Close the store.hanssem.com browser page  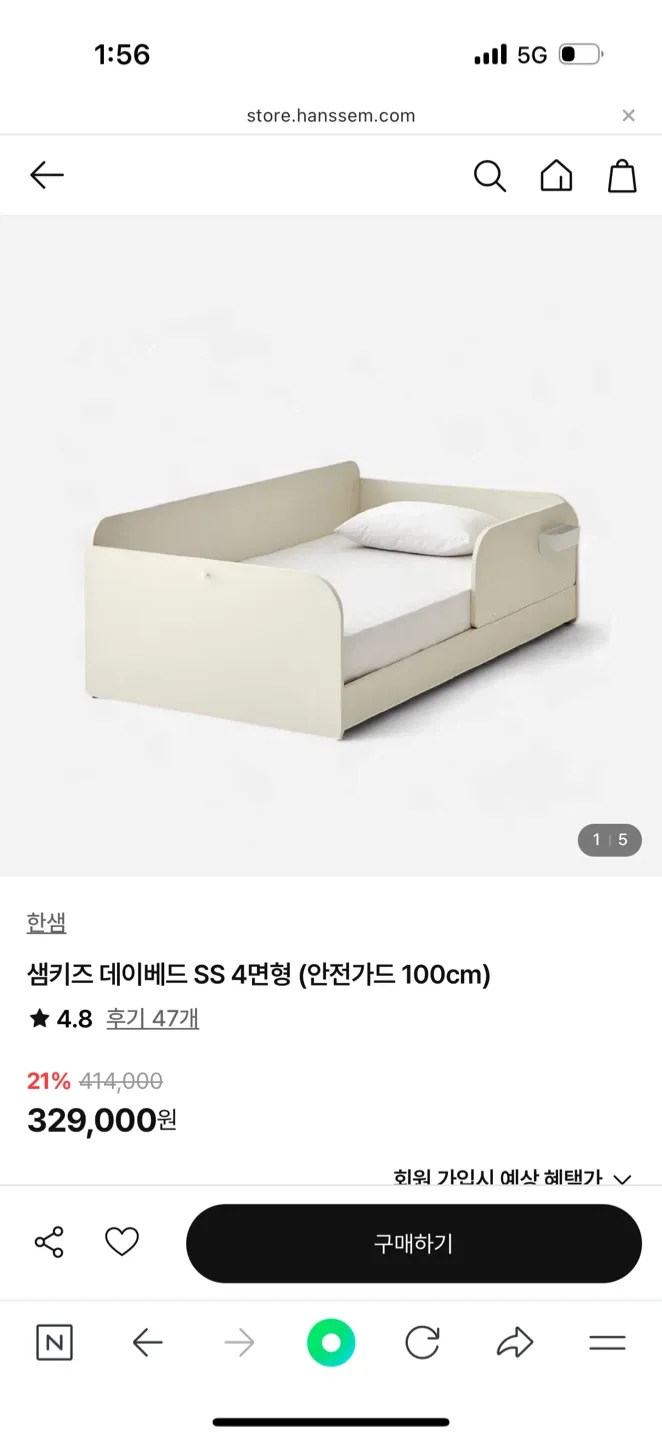[628, 116]
